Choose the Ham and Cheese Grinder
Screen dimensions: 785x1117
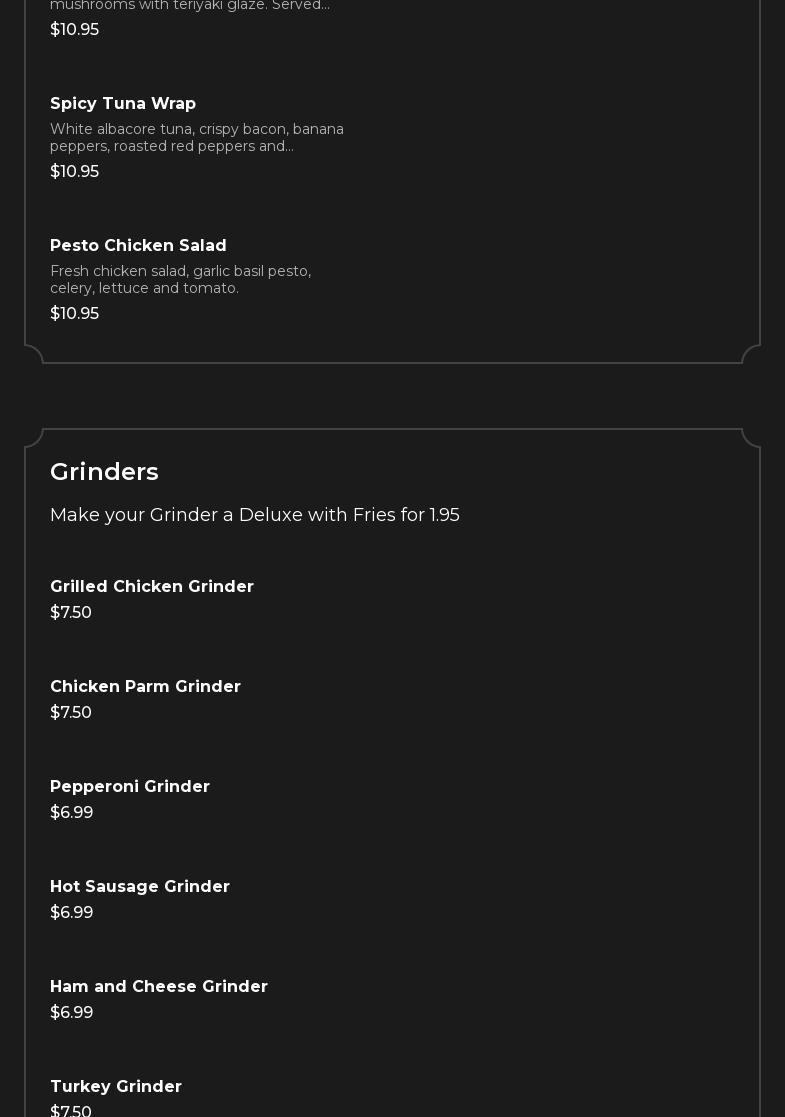click(159, 987)
